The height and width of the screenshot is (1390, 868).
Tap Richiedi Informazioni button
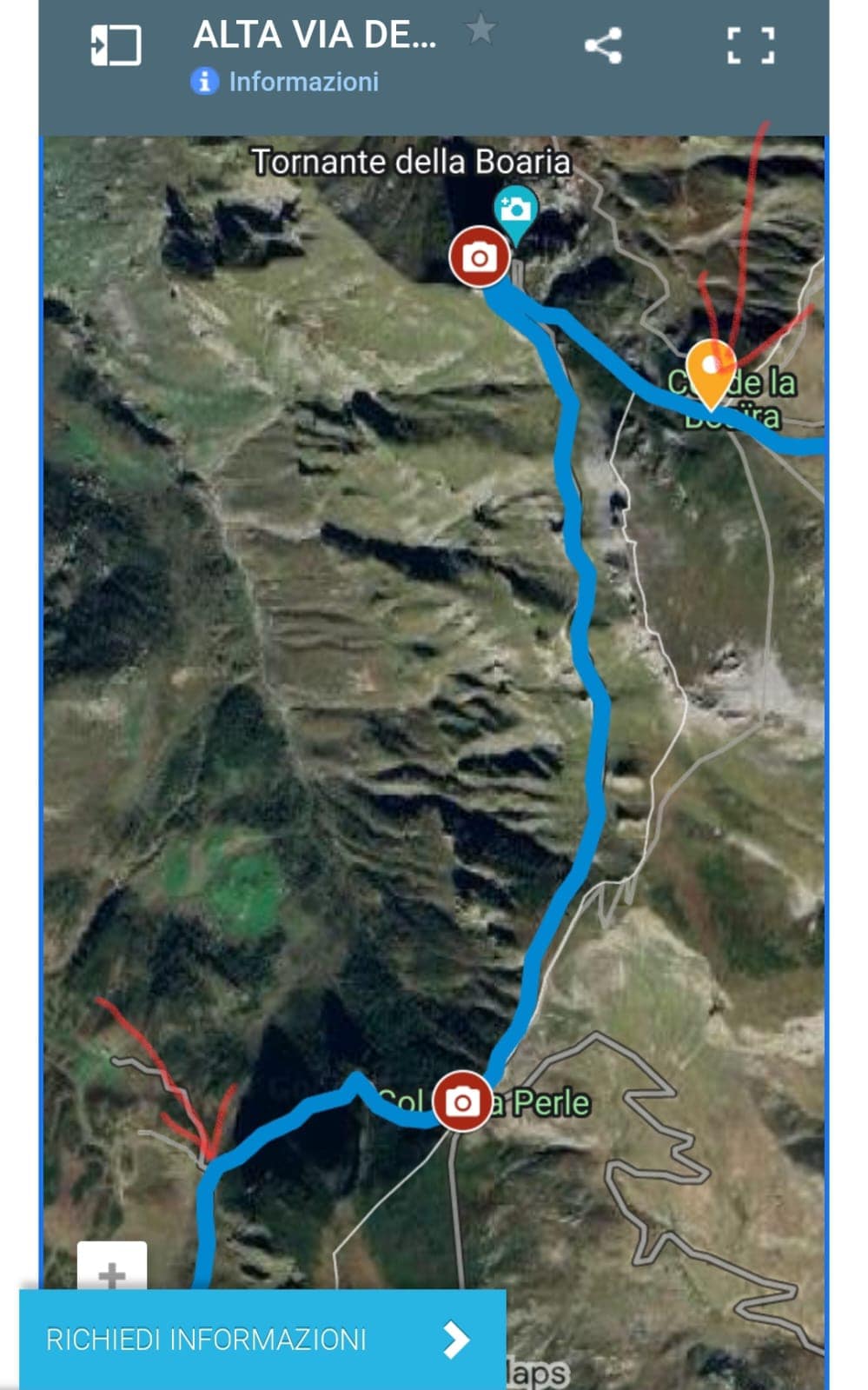(262, 1340)
